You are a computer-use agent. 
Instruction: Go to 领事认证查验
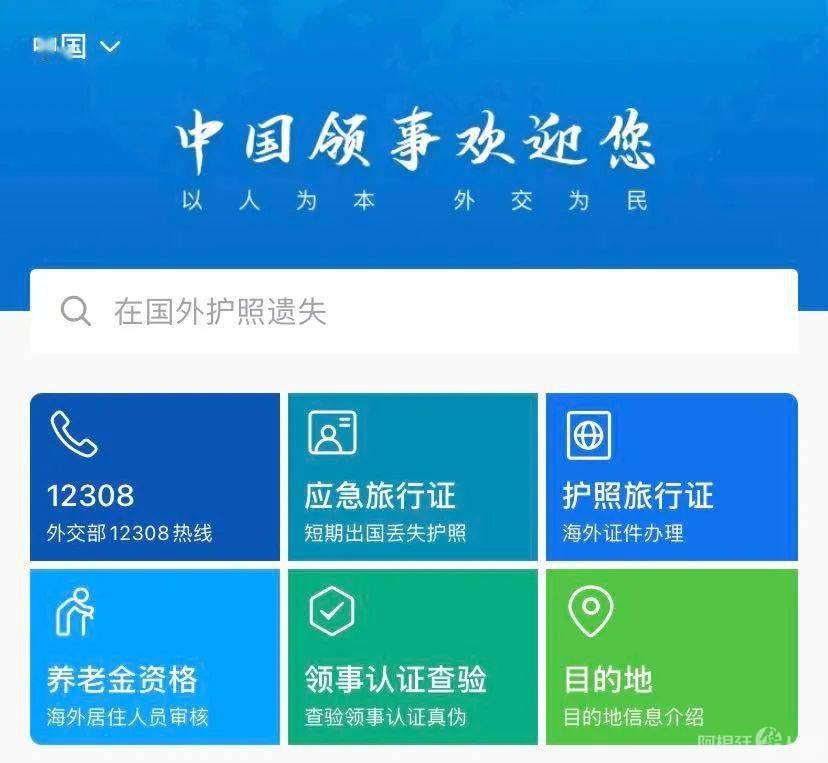point(412,657)
